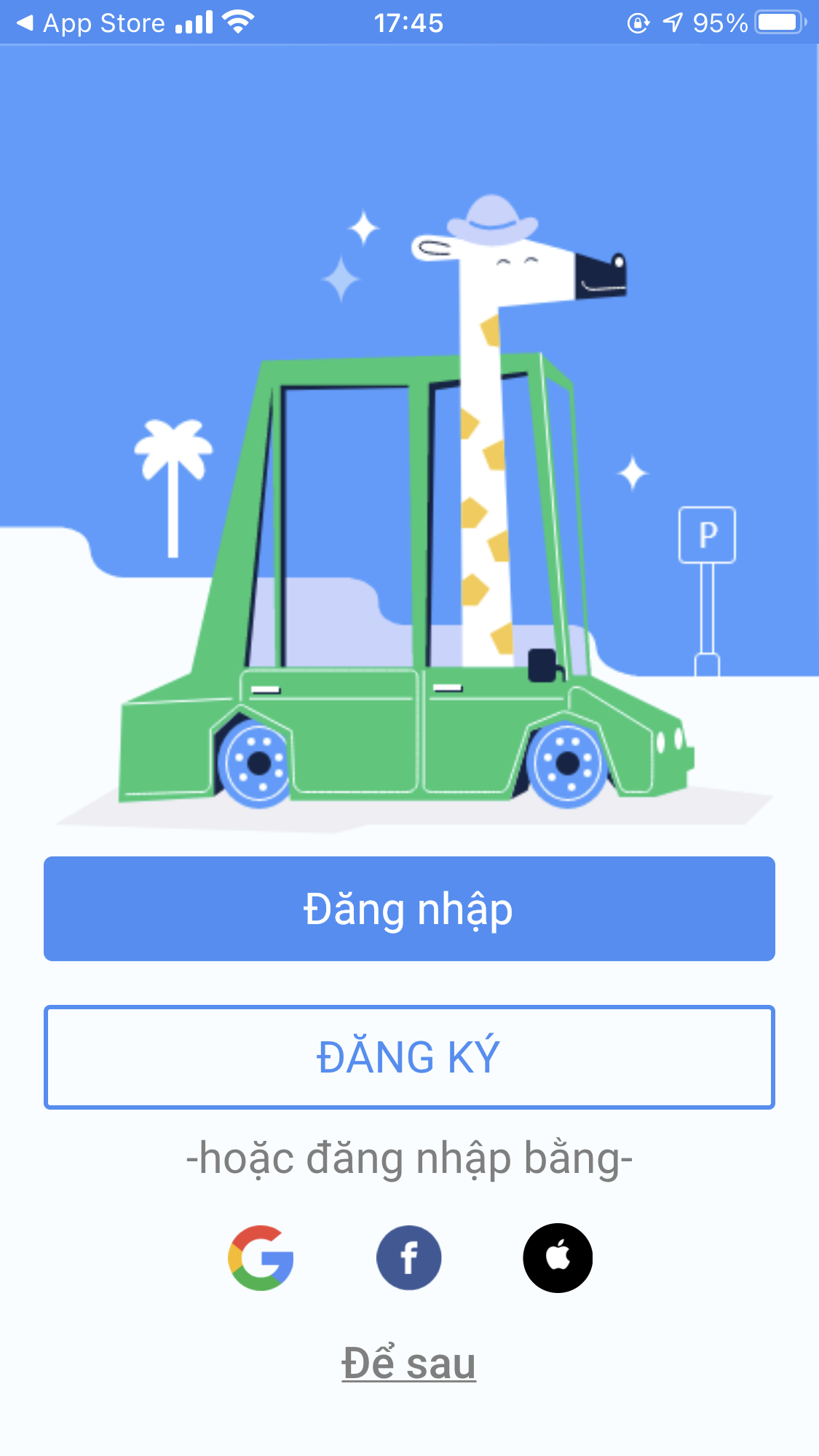Screen dimensions: 819x1456
Task: Log in using the Facebook icon
Action: point(409,1257)
